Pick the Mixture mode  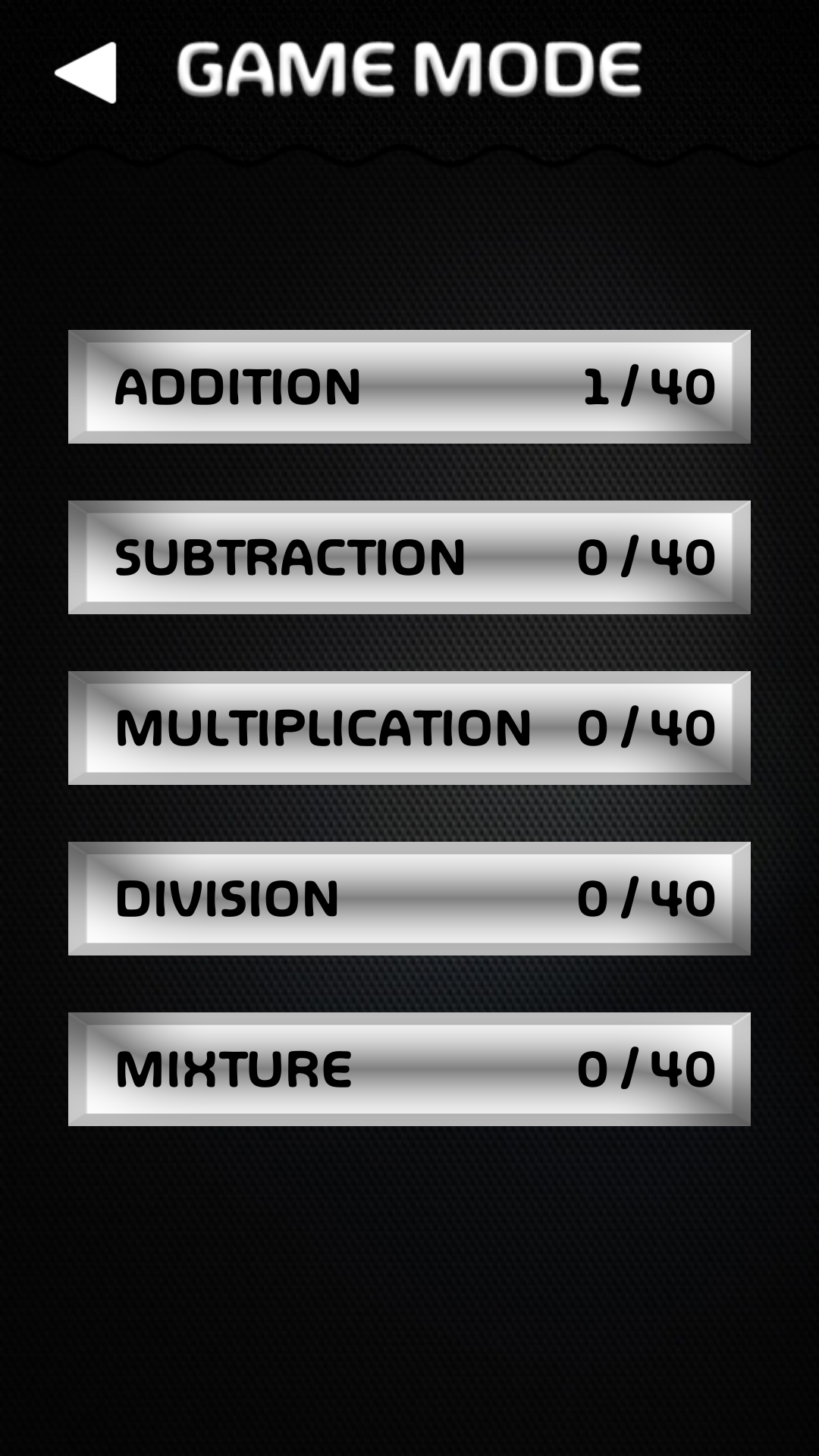point(409,1069)
